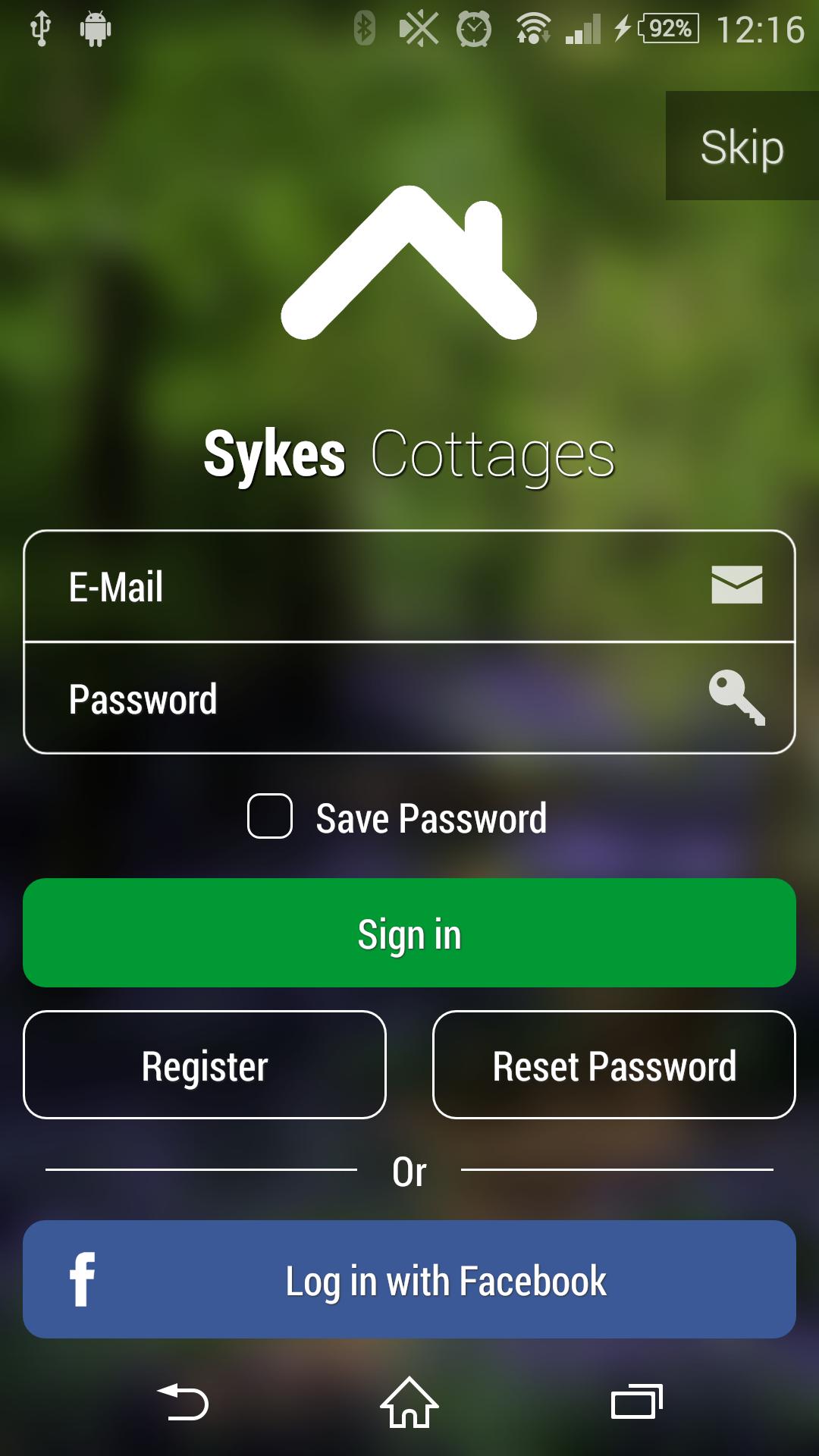Tap the alarm clock status icon
The image size is (819, 1456).
point(474,29)
